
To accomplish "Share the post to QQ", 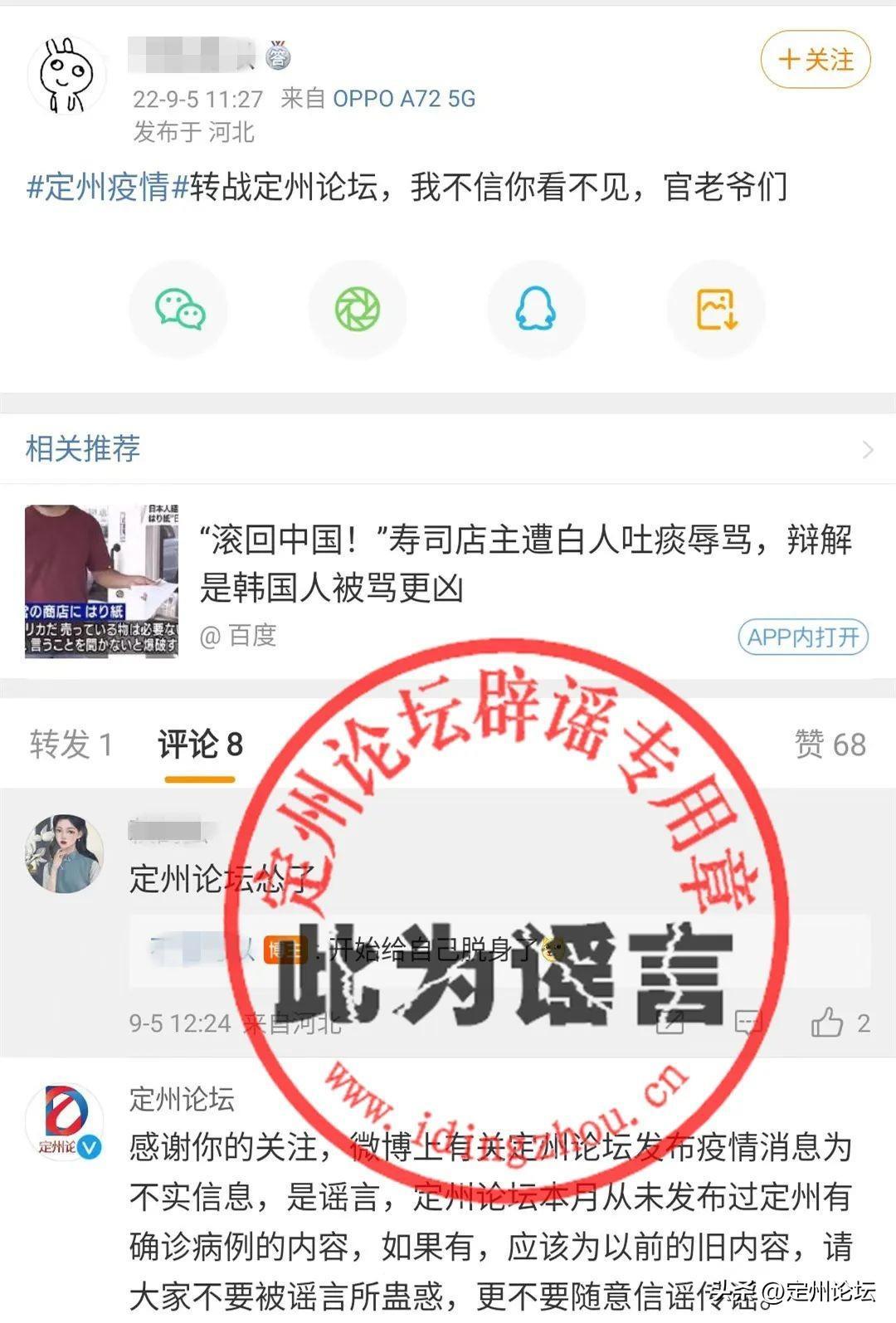I will (536, 310).
